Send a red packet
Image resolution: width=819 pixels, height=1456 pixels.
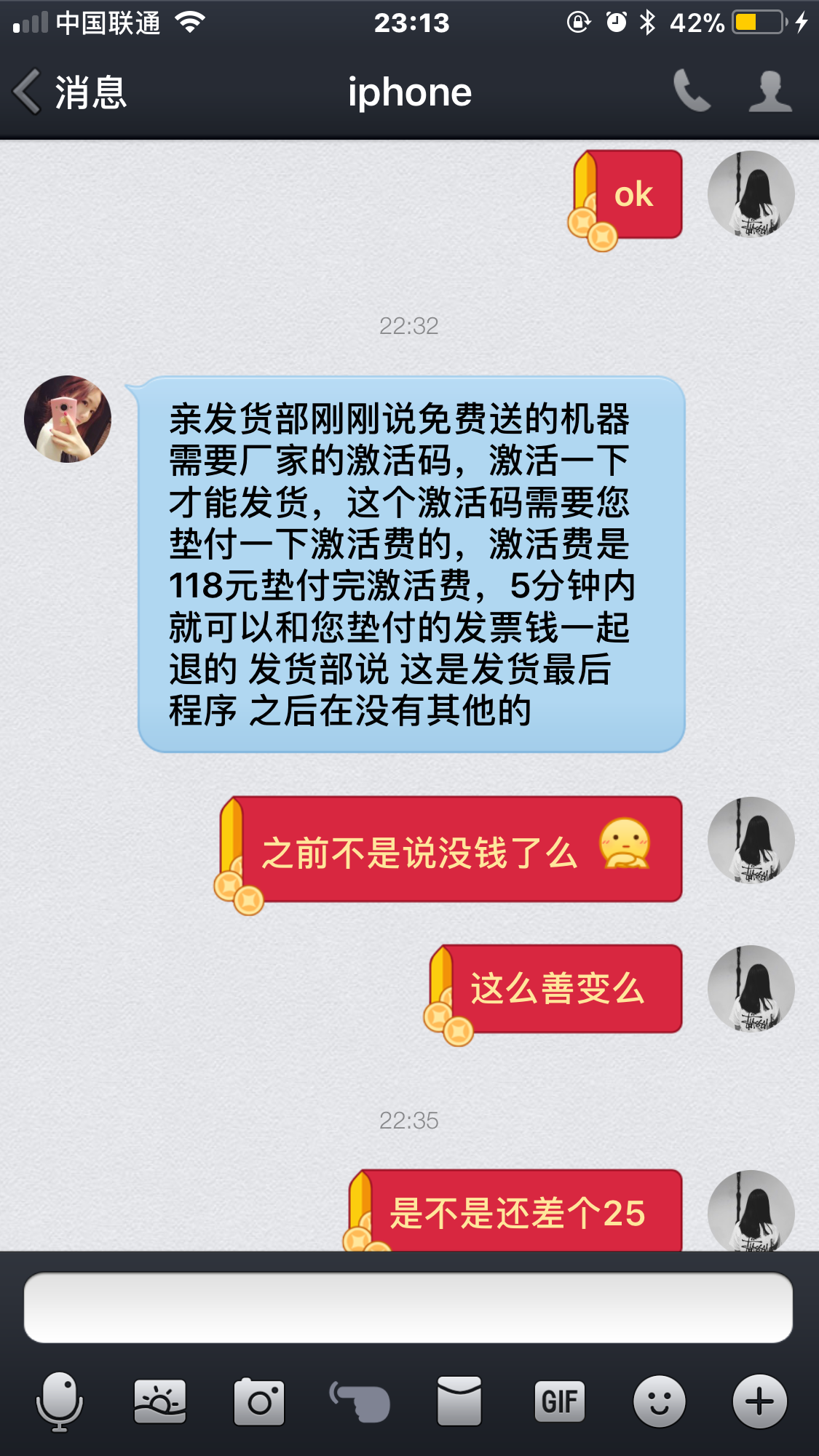pyautogui.click(x=459, y=1401)
